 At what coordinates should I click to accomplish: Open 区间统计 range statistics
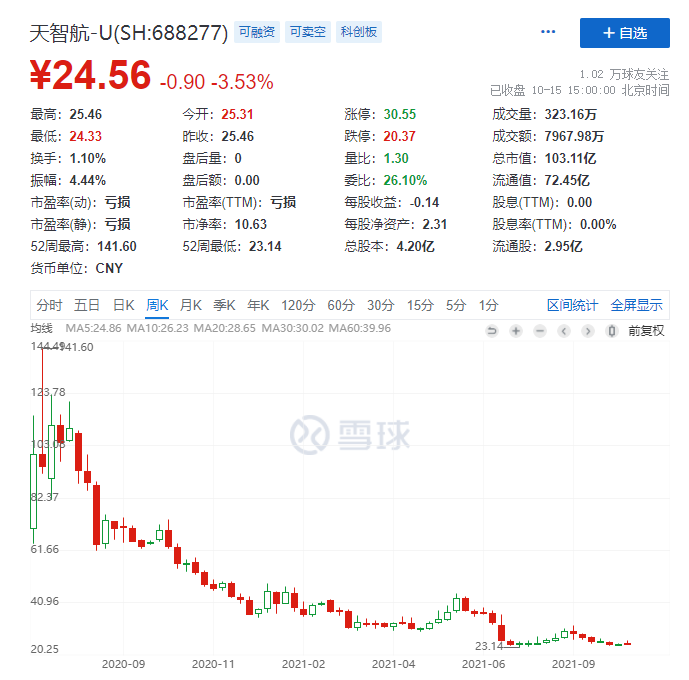[x=572, y=305]
